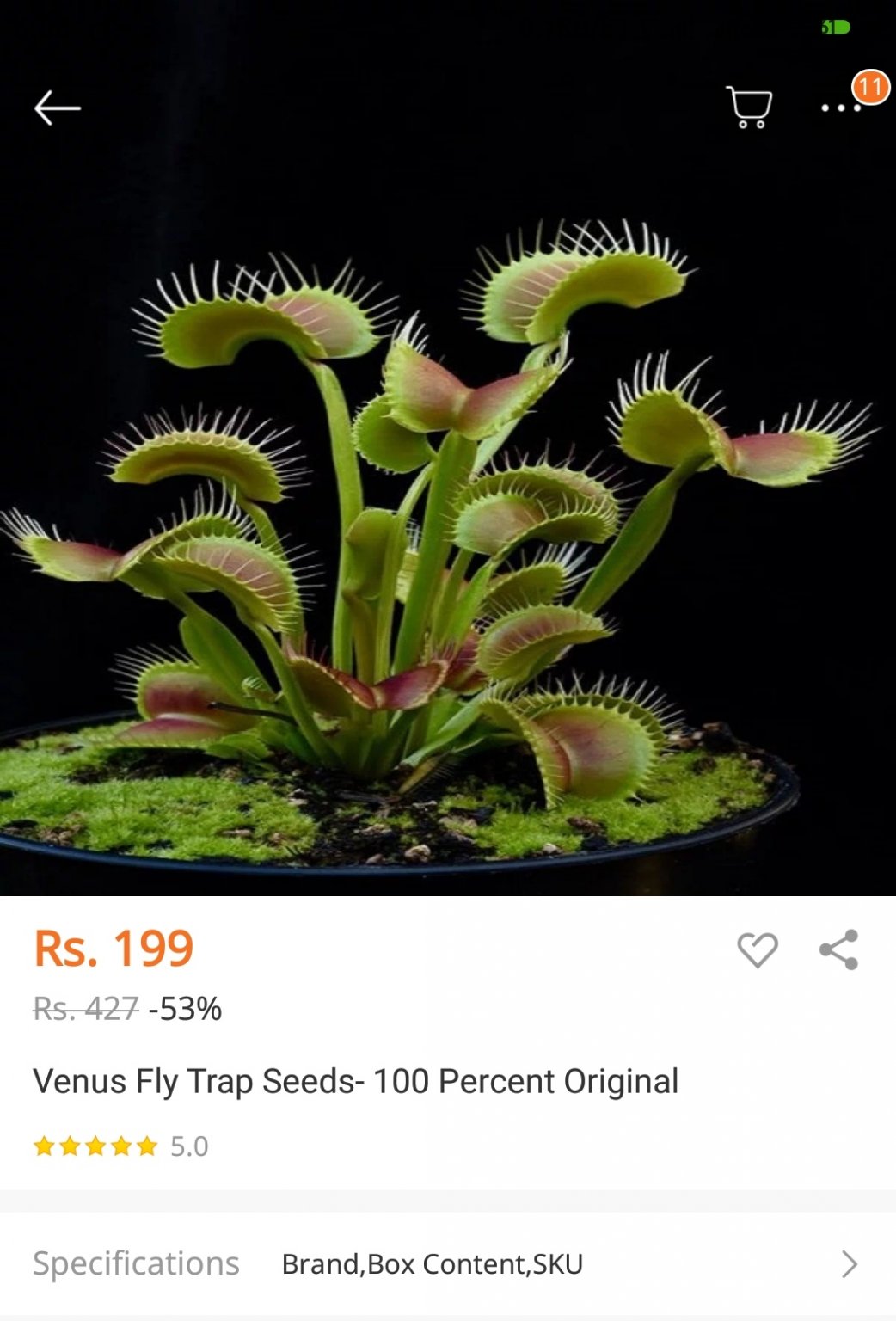Open the three-dot overflow menu
Viewport: 896px width, 1321px height.
840,108
